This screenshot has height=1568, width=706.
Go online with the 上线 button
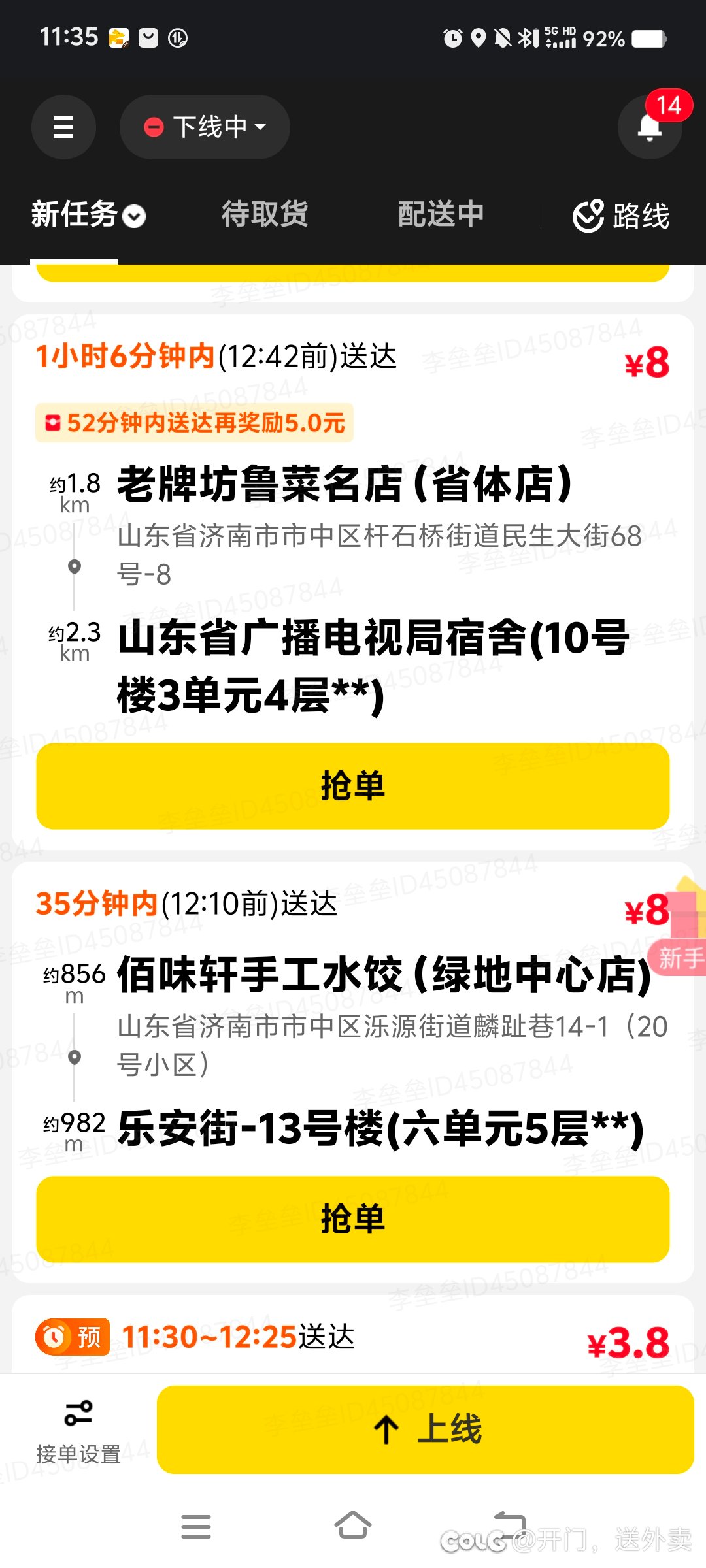(426, 1429)
